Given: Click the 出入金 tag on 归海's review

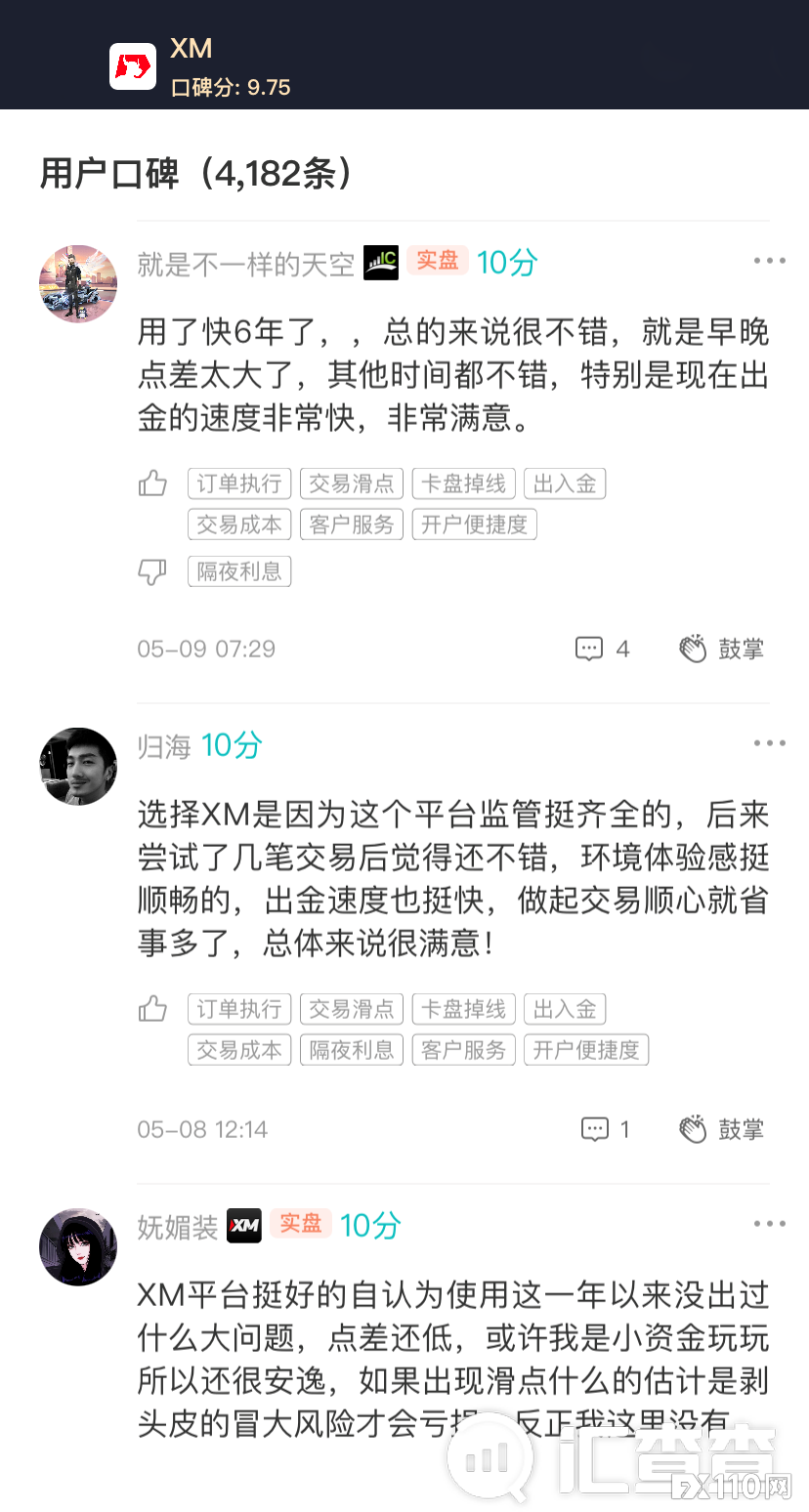Looking at the screenshot, I should pyautogui.click(x=565, y=1008).
